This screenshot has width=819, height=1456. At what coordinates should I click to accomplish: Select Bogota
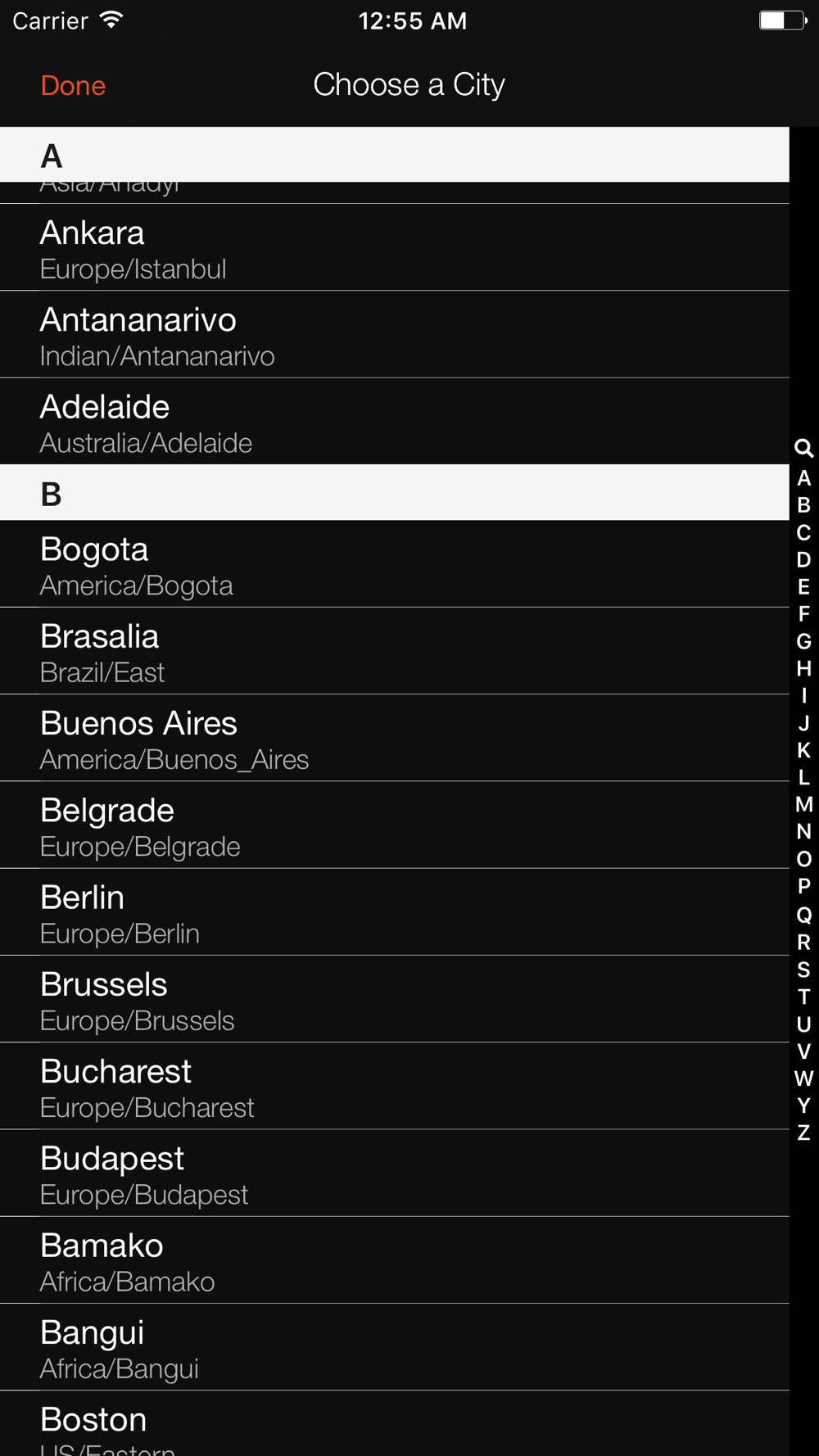pos(395,563)
